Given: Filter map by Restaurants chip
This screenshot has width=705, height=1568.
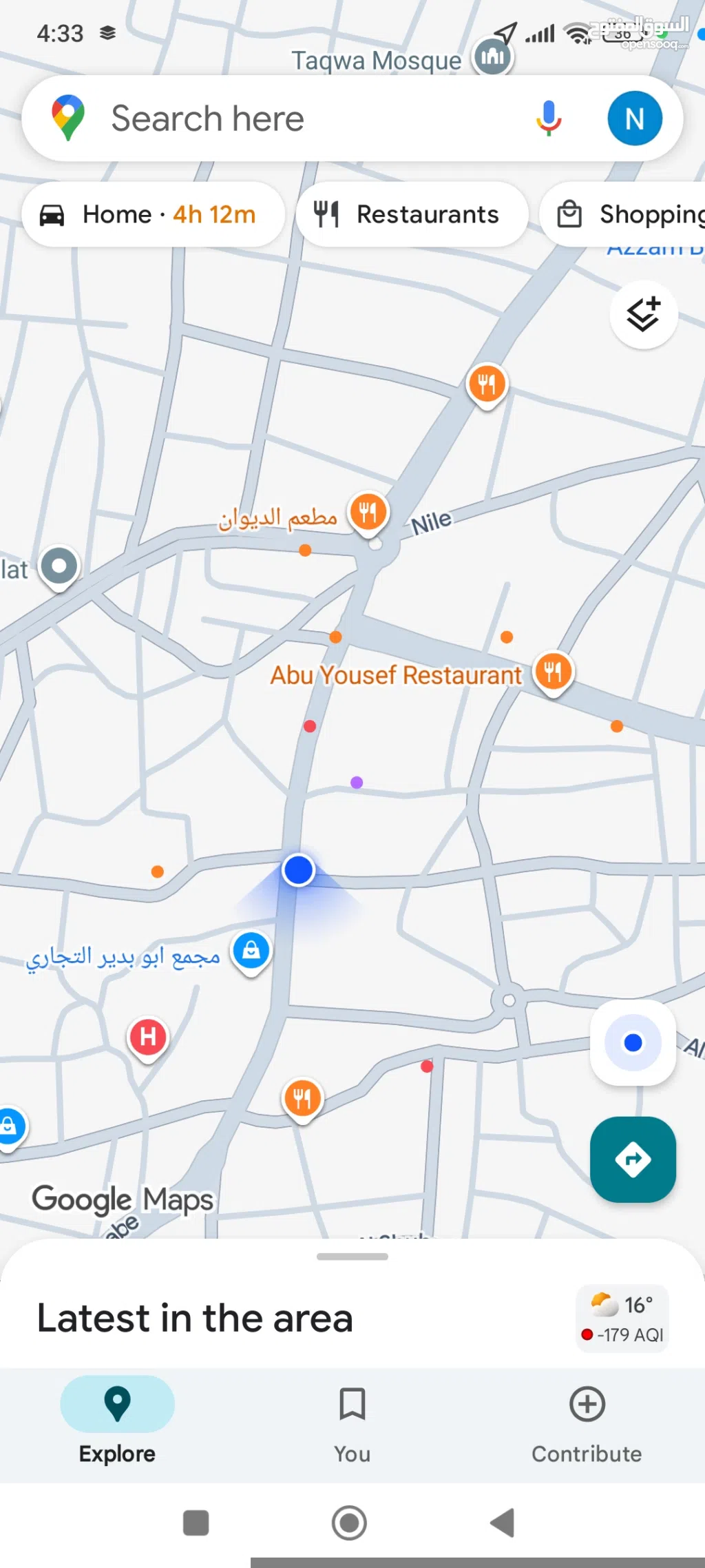Looking at the screenshot, I should click(x=412, y=214).
